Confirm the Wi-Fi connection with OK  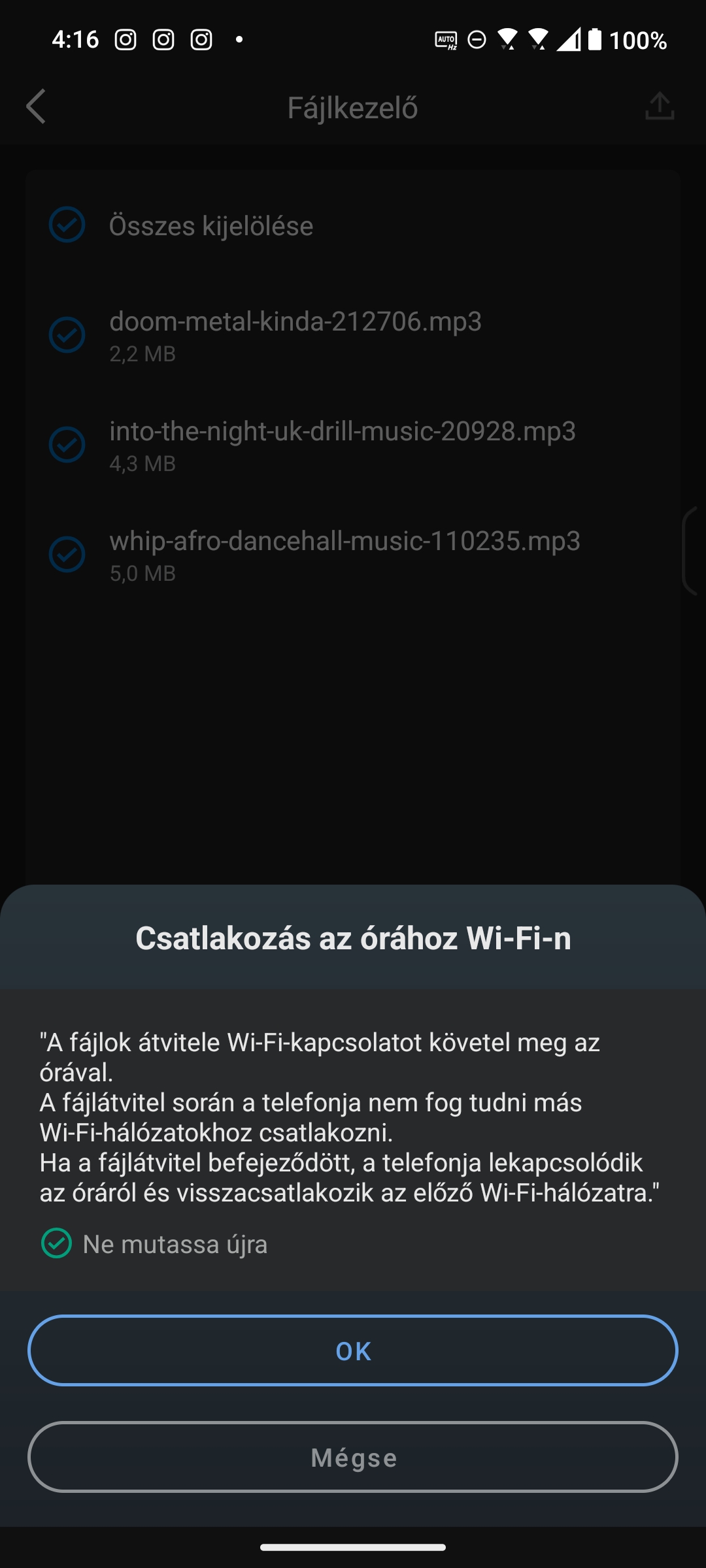tap(353, 1350)
